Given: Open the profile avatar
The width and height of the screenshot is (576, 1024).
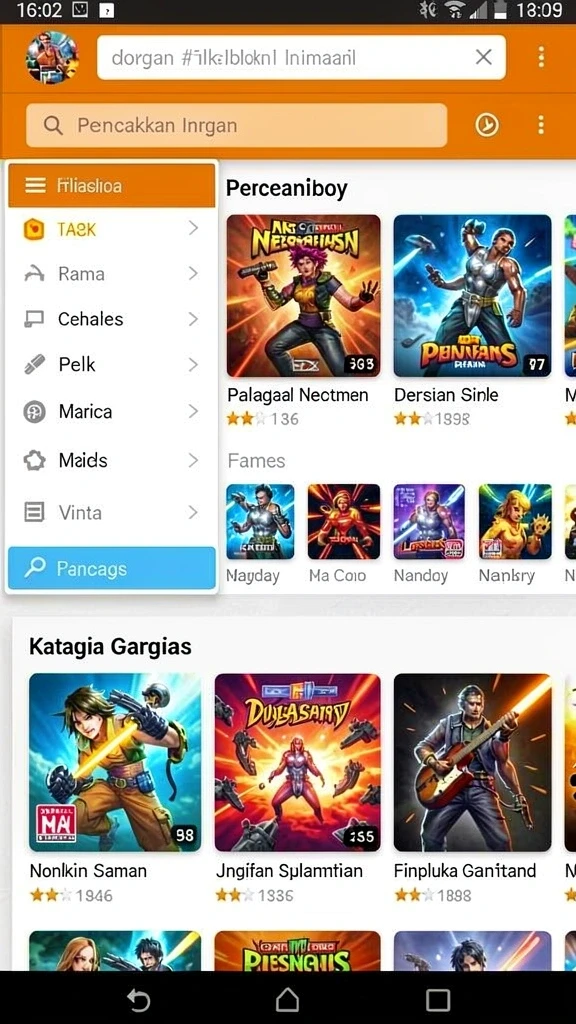Looking at the screenshot, I should coord(52,57).
